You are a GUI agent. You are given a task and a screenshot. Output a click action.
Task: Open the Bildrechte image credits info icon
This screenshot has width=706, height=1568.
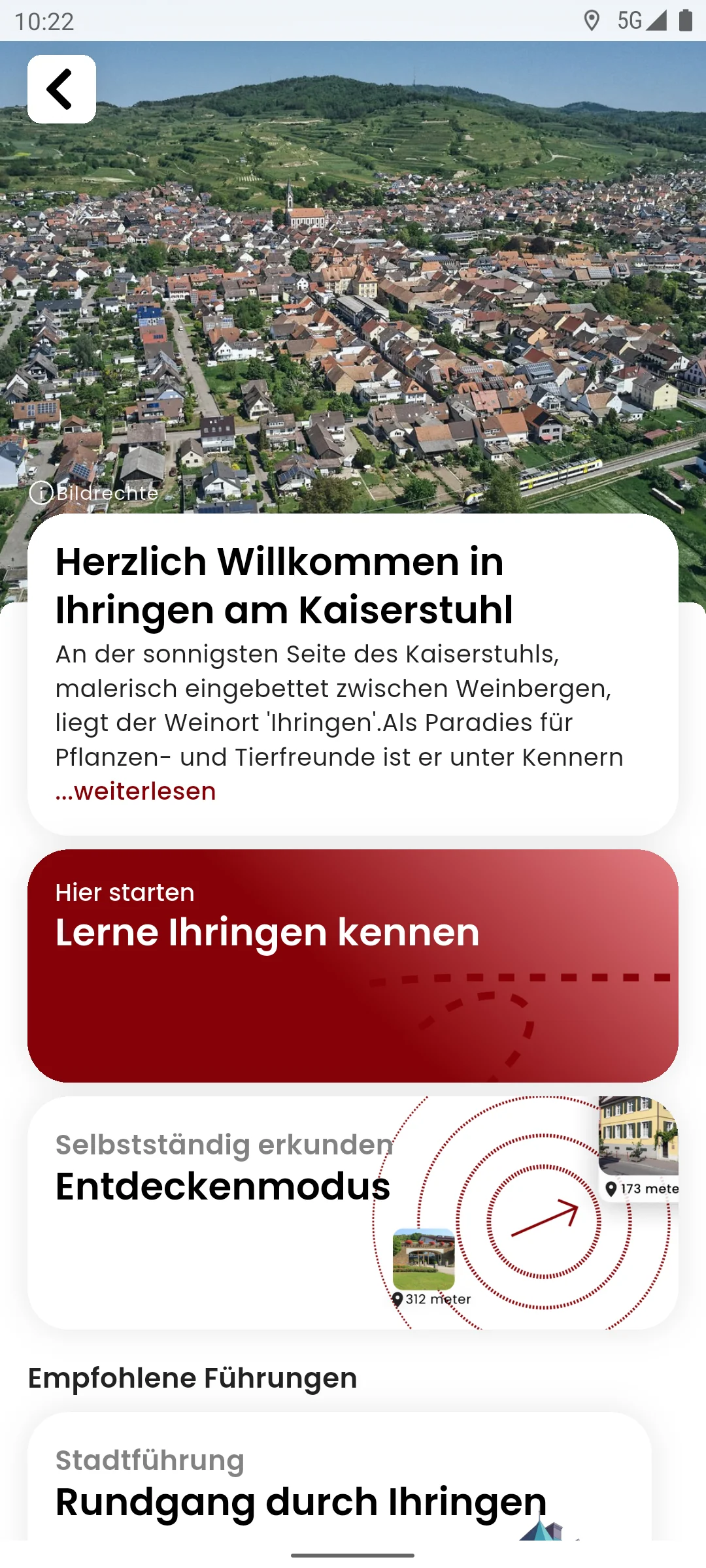(42, 494)
